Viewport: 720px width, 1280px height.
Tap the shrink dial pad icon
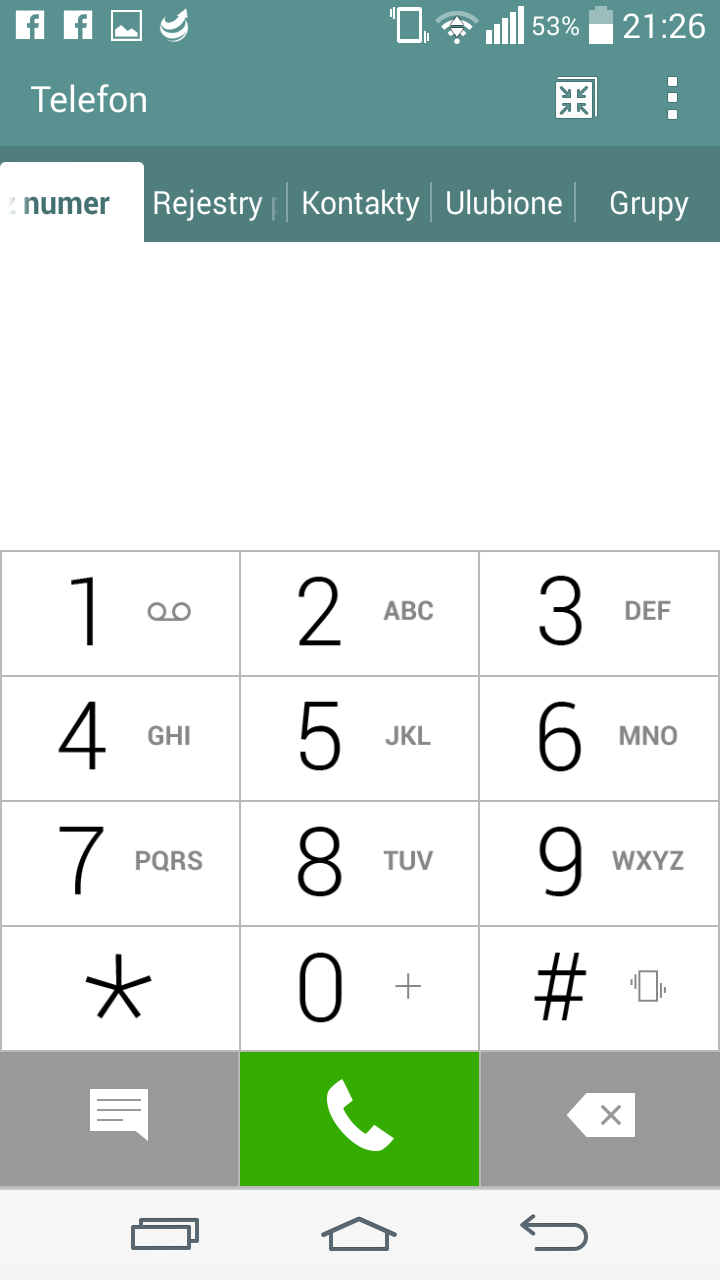(575, 99)
